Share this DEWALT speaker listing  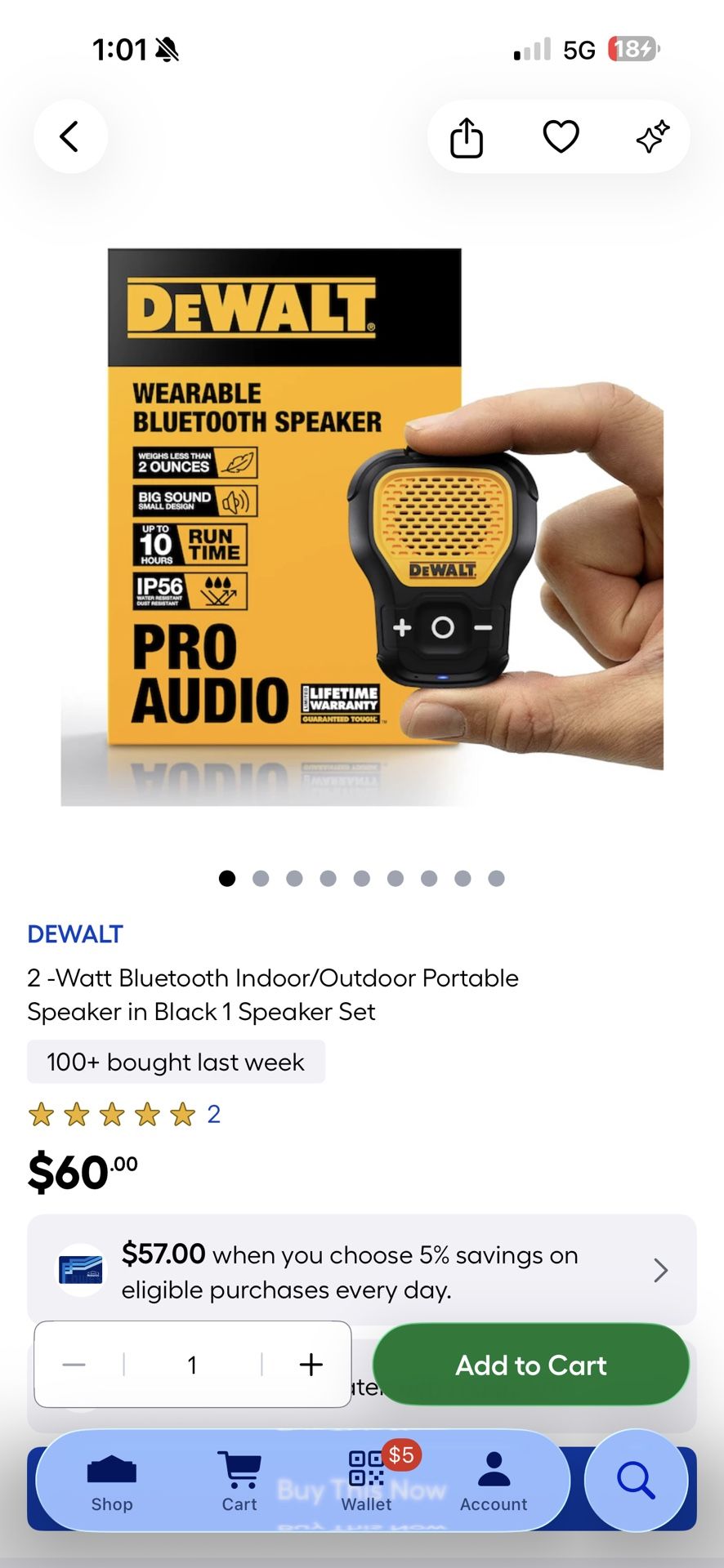pos(467,137)
